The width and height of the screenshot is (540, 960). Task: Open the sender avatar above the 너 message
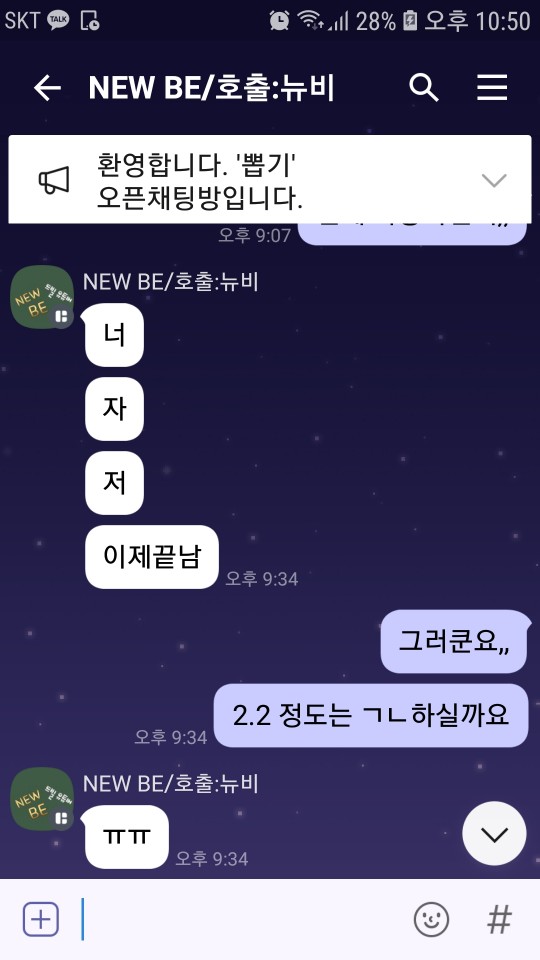[x=42, y=298]
